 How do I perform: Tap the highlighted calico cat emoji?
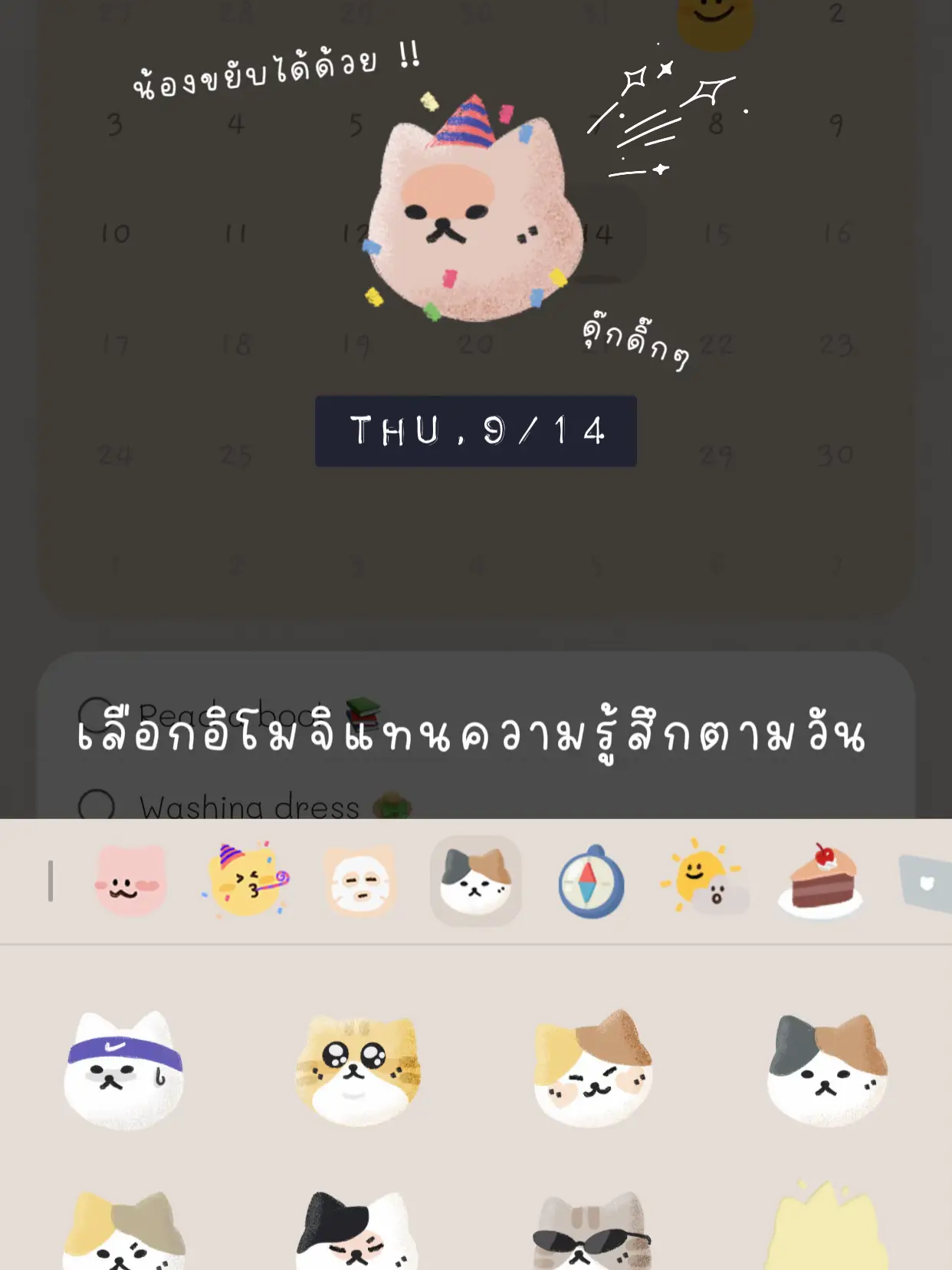(475, 882)
